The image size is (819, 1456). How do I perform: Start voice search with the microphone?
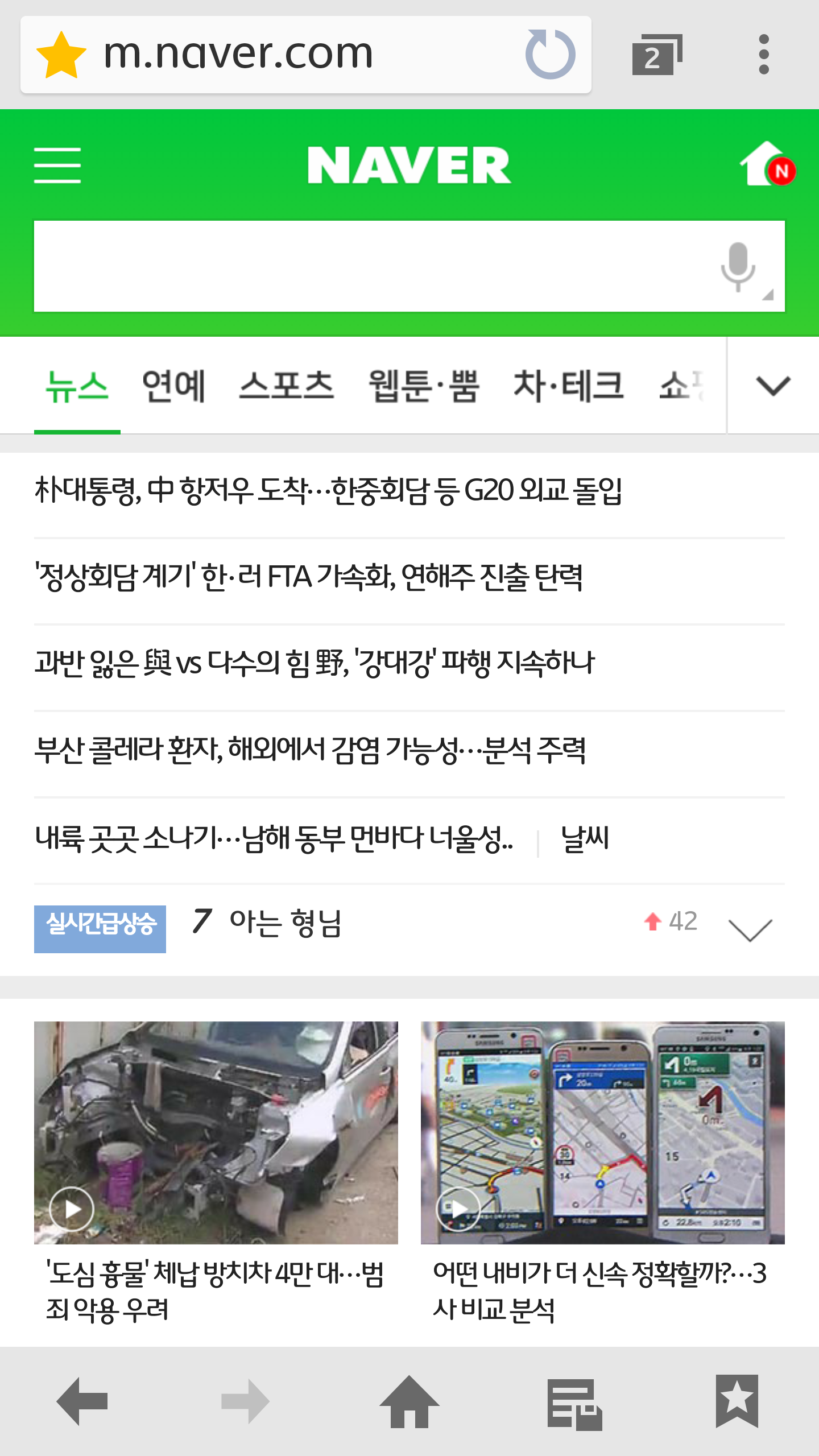739,266
